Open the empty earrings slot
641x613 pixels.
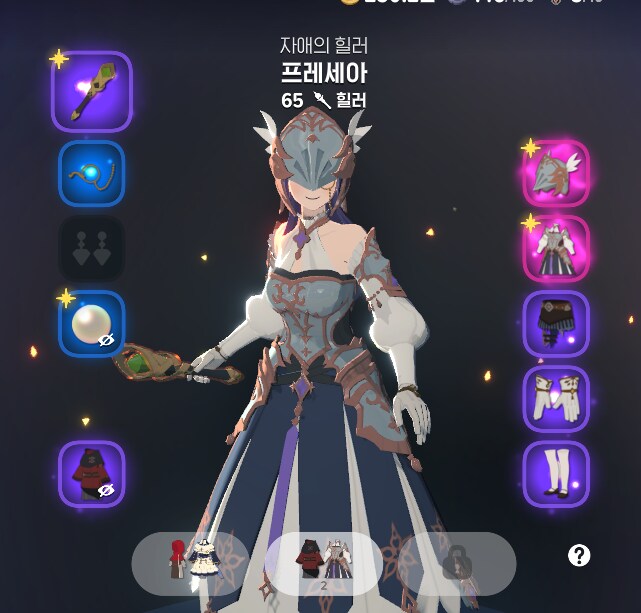click(91, 248)
